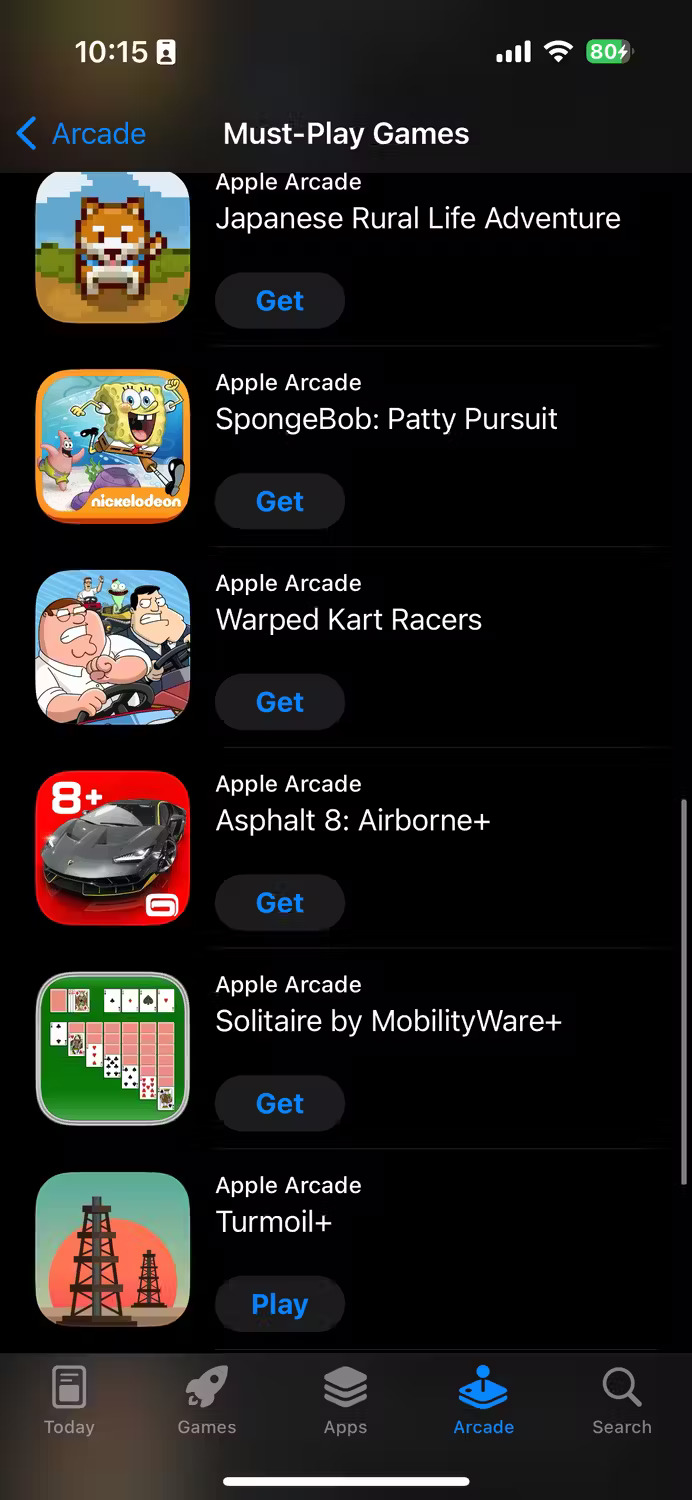Open the Asphalt 8: Airborne+ app icon

click(113, 848)
